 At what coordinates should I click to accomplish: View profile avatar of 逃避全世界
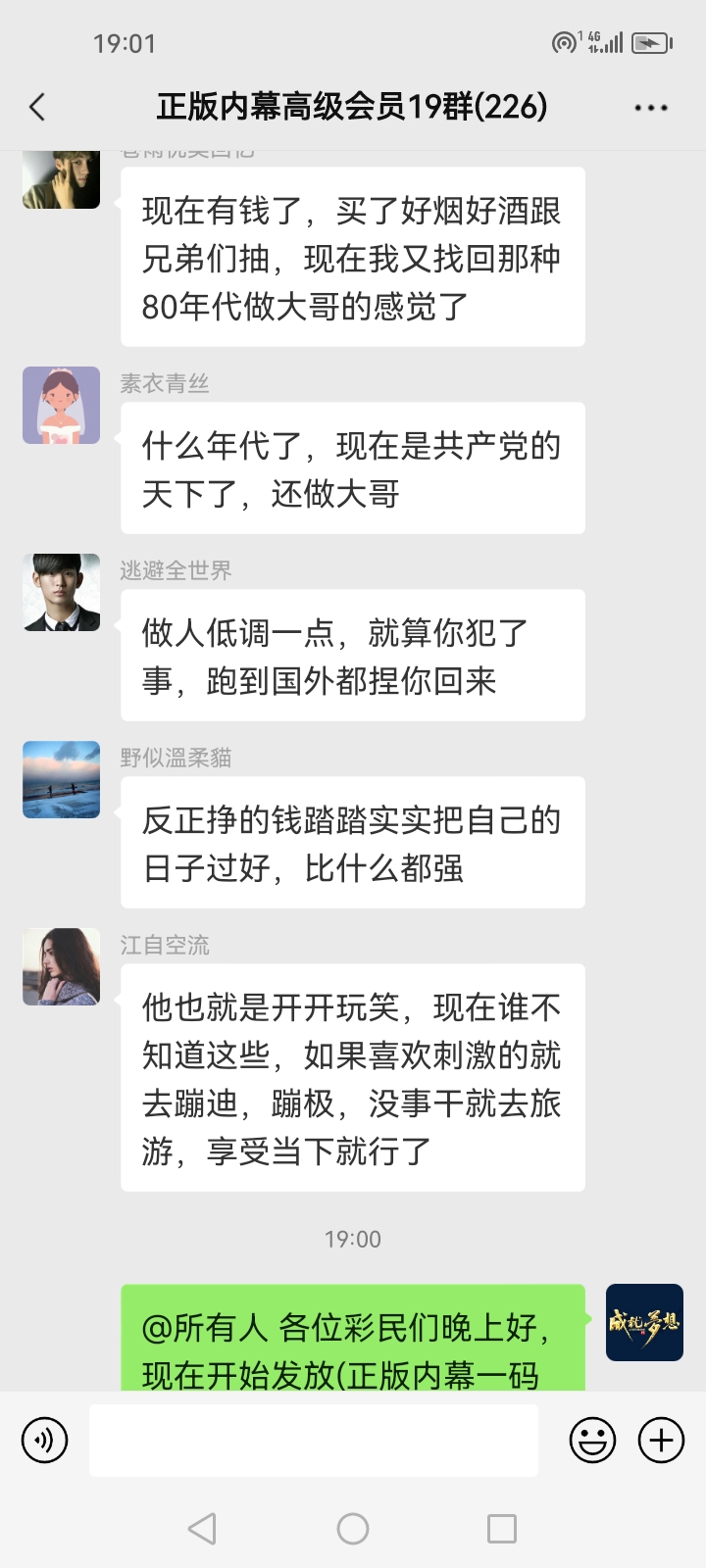(62, 593)
